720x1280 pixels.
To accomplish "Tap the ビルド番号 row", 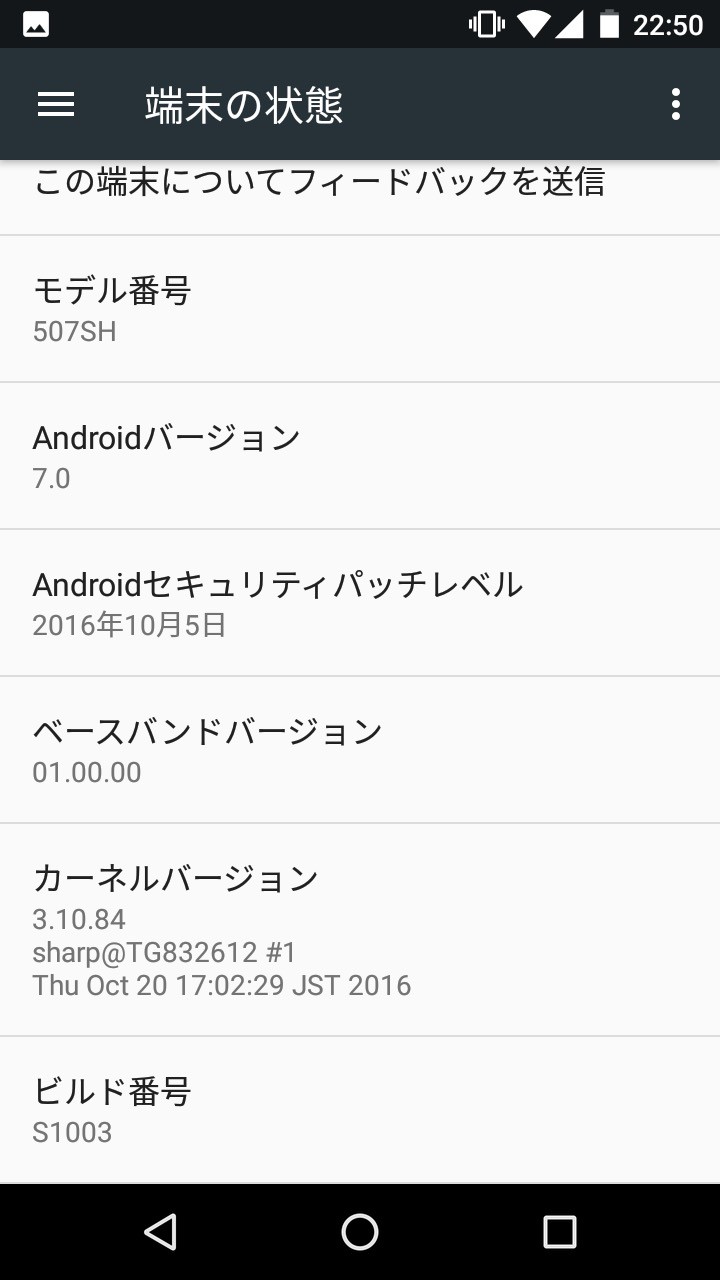I will tap(360, 1110).
